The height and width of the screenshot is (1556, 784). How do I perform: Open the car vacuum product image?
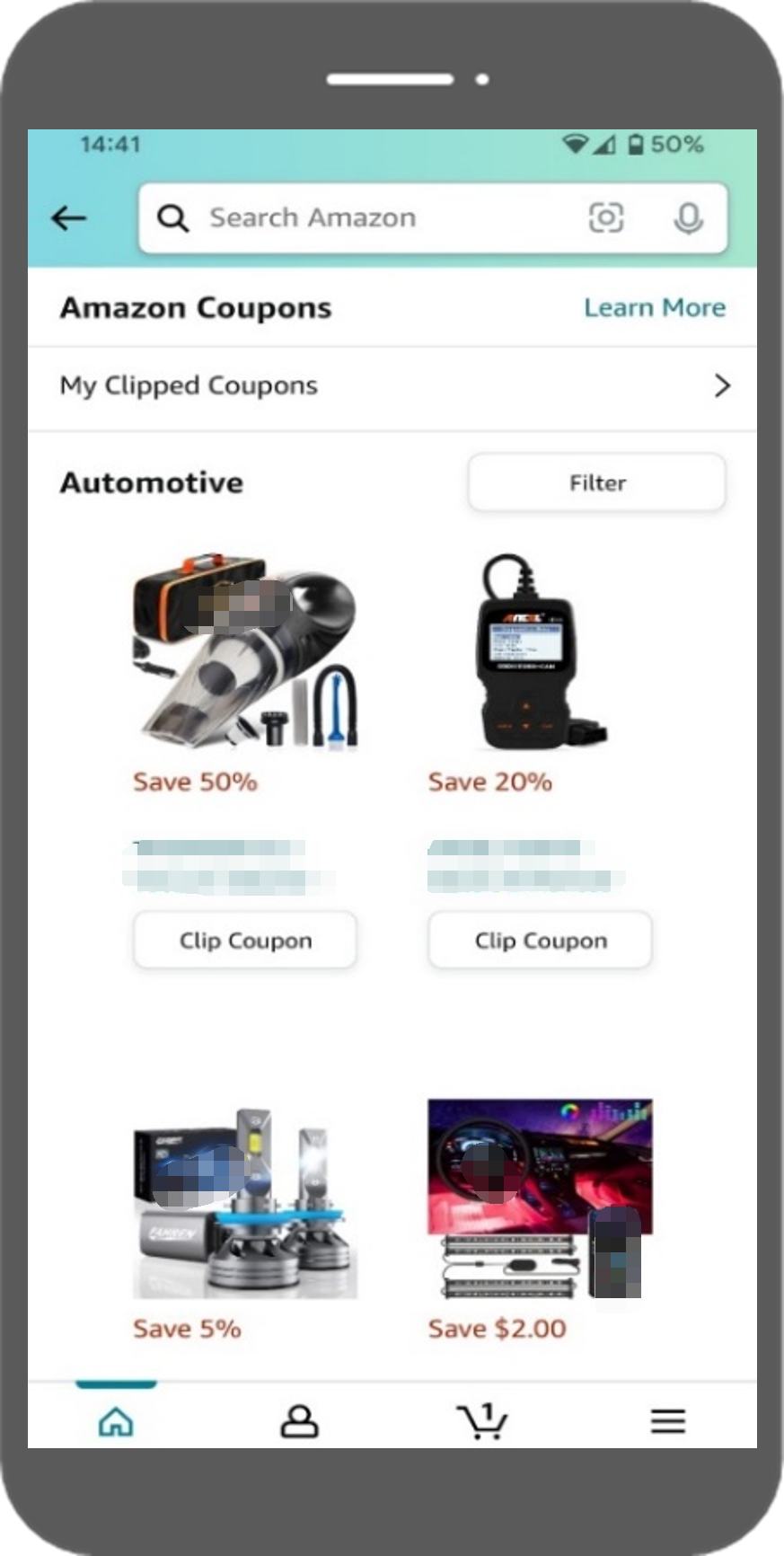[x=245, y=653]
